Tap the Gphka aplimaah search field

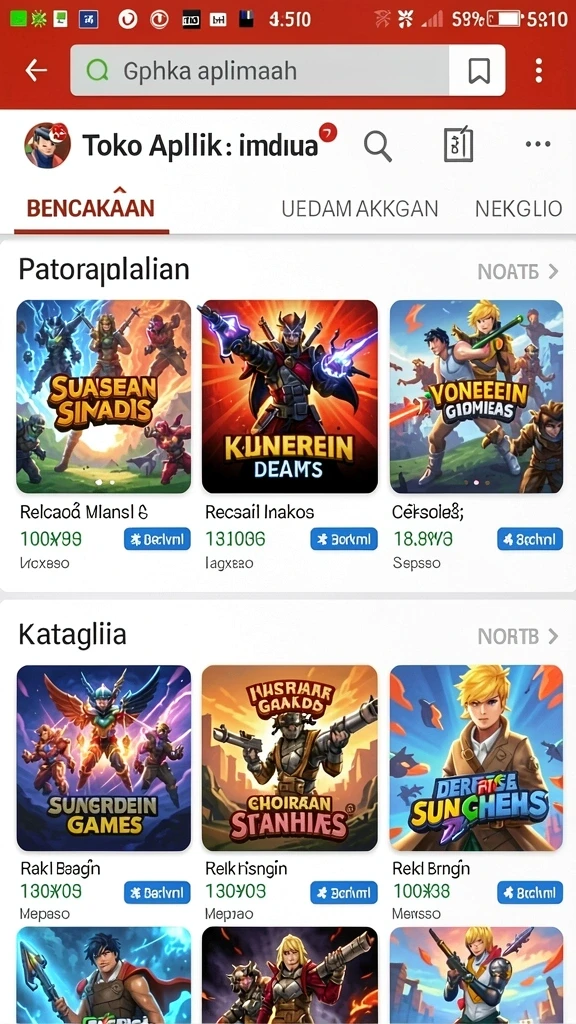tap(260, 71)
